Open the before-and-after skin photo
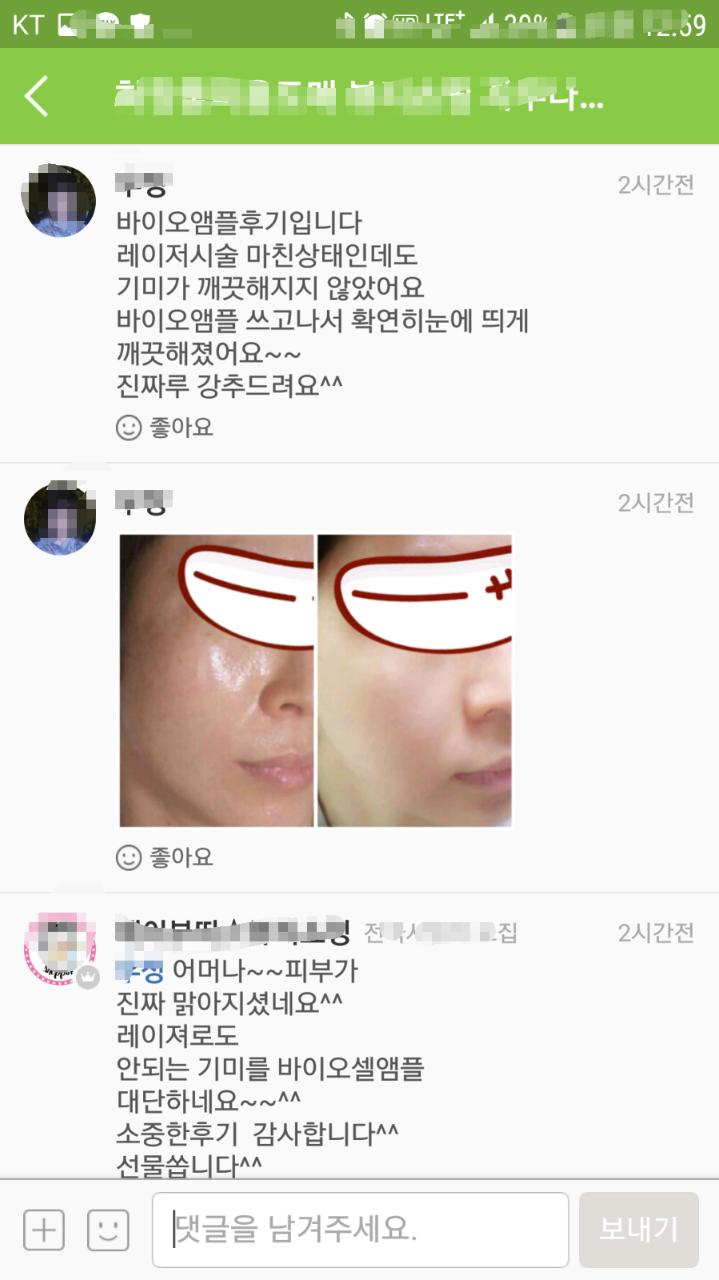 [x=316, y=680]
